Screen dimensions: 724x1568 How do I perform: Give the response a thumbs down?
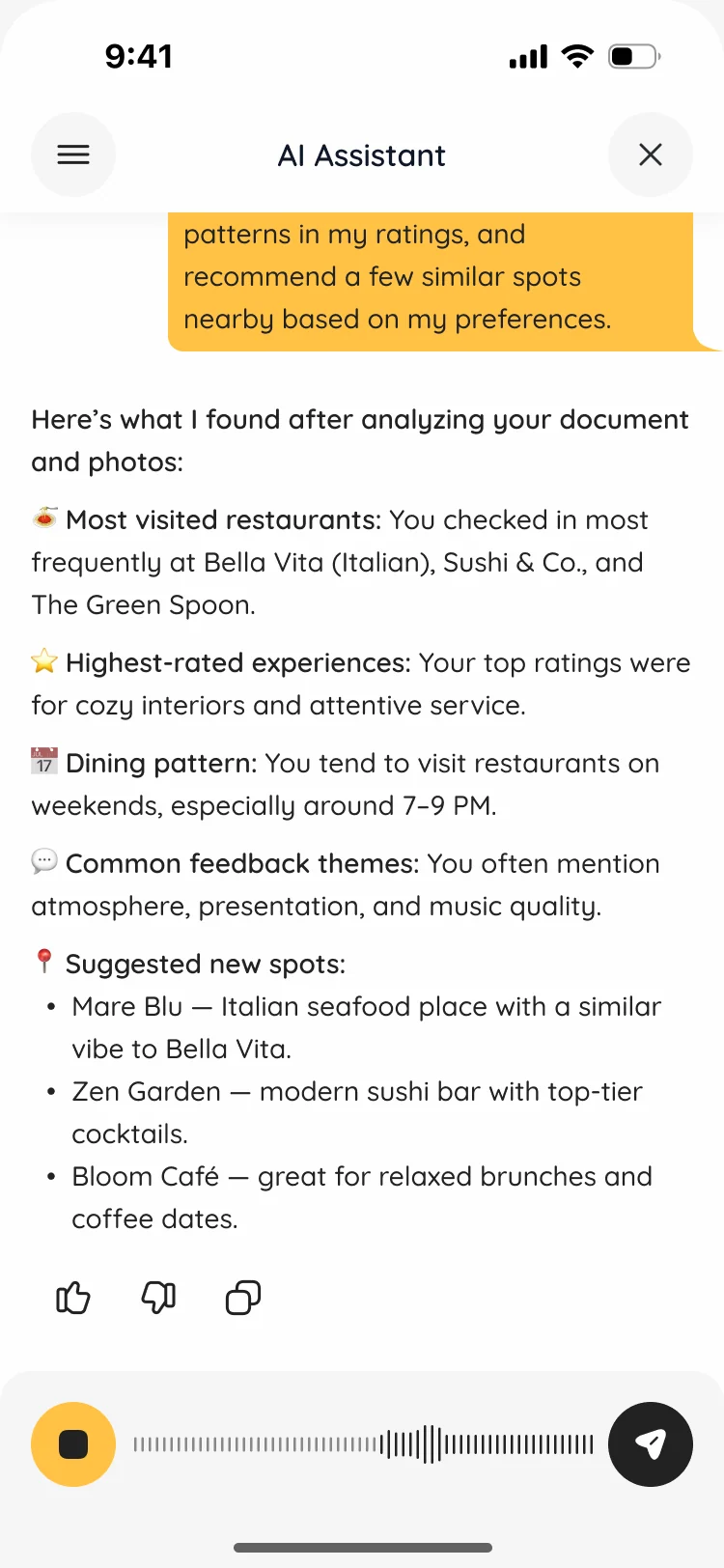(x=158, y=1298)
